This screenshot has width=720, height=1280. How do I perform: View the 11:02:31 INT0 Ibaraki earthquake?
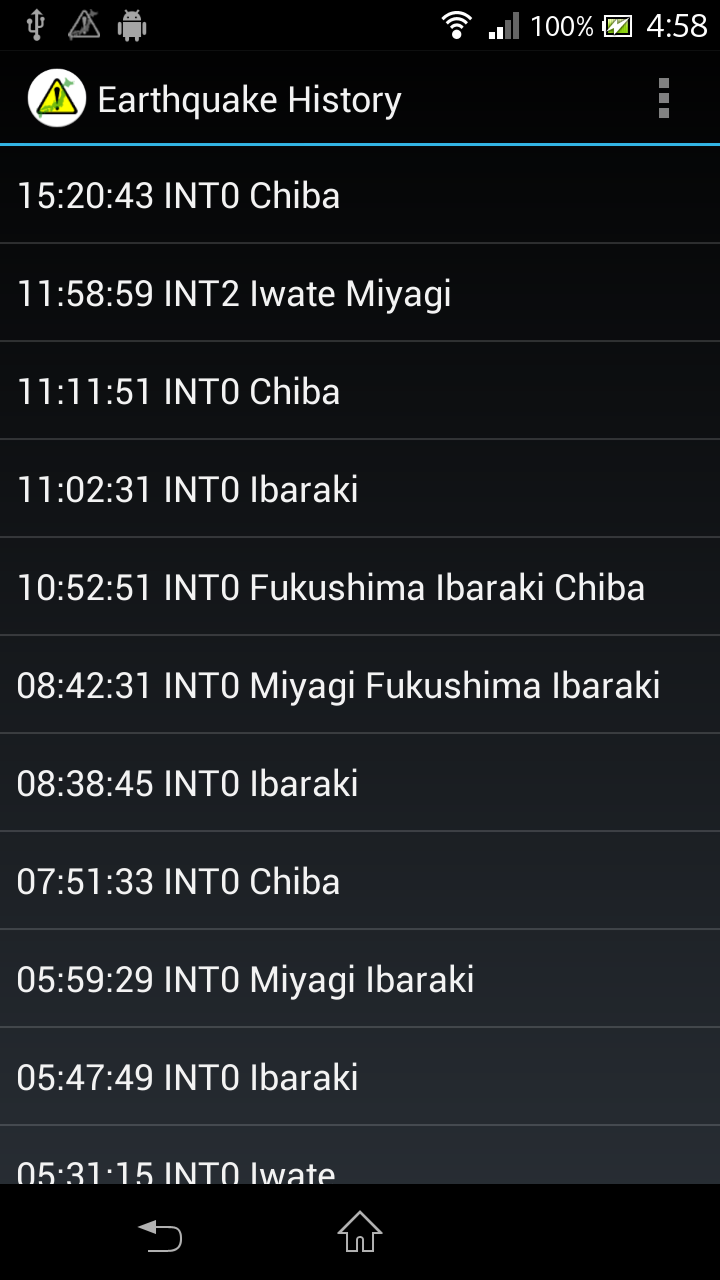pyautogui.click(x=360, y=489)
